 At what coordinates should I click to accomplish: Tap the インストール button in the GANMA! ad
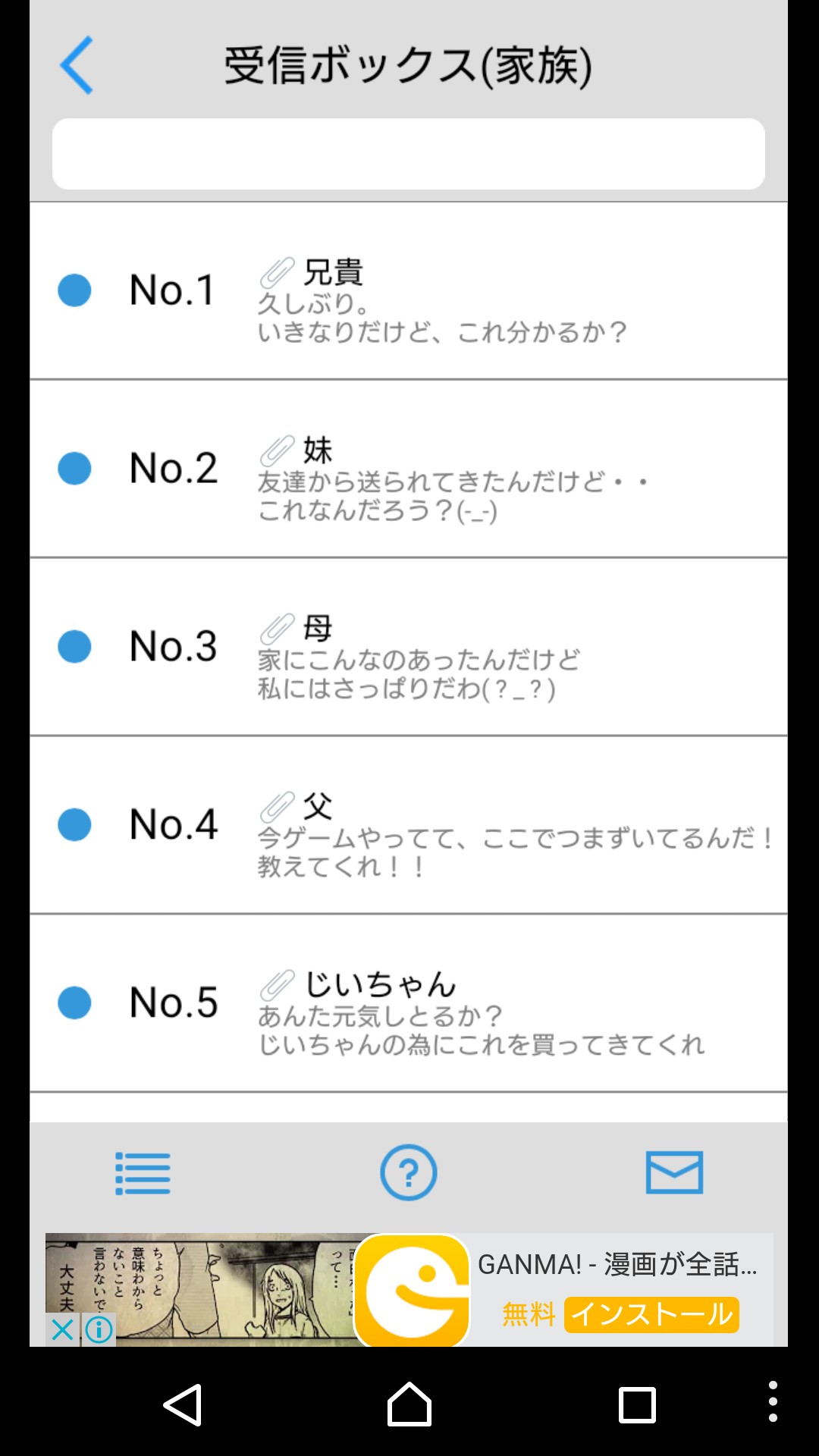click(651, 1314)
